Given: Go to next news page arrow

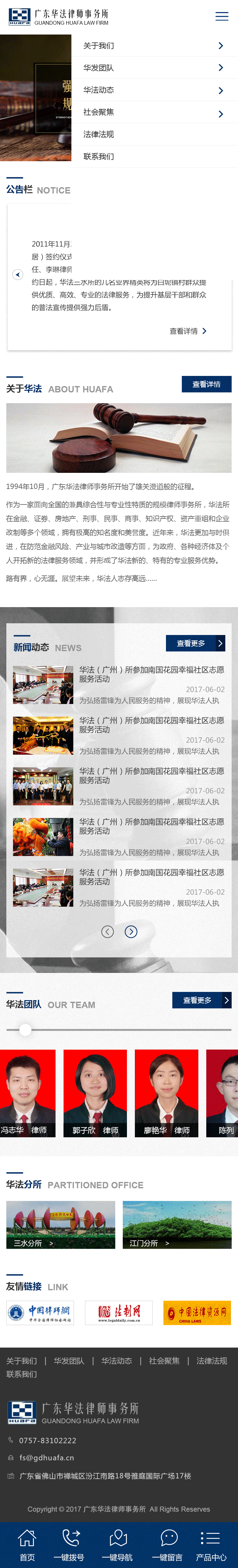Looking at the screenshot, I should point(131,931).
